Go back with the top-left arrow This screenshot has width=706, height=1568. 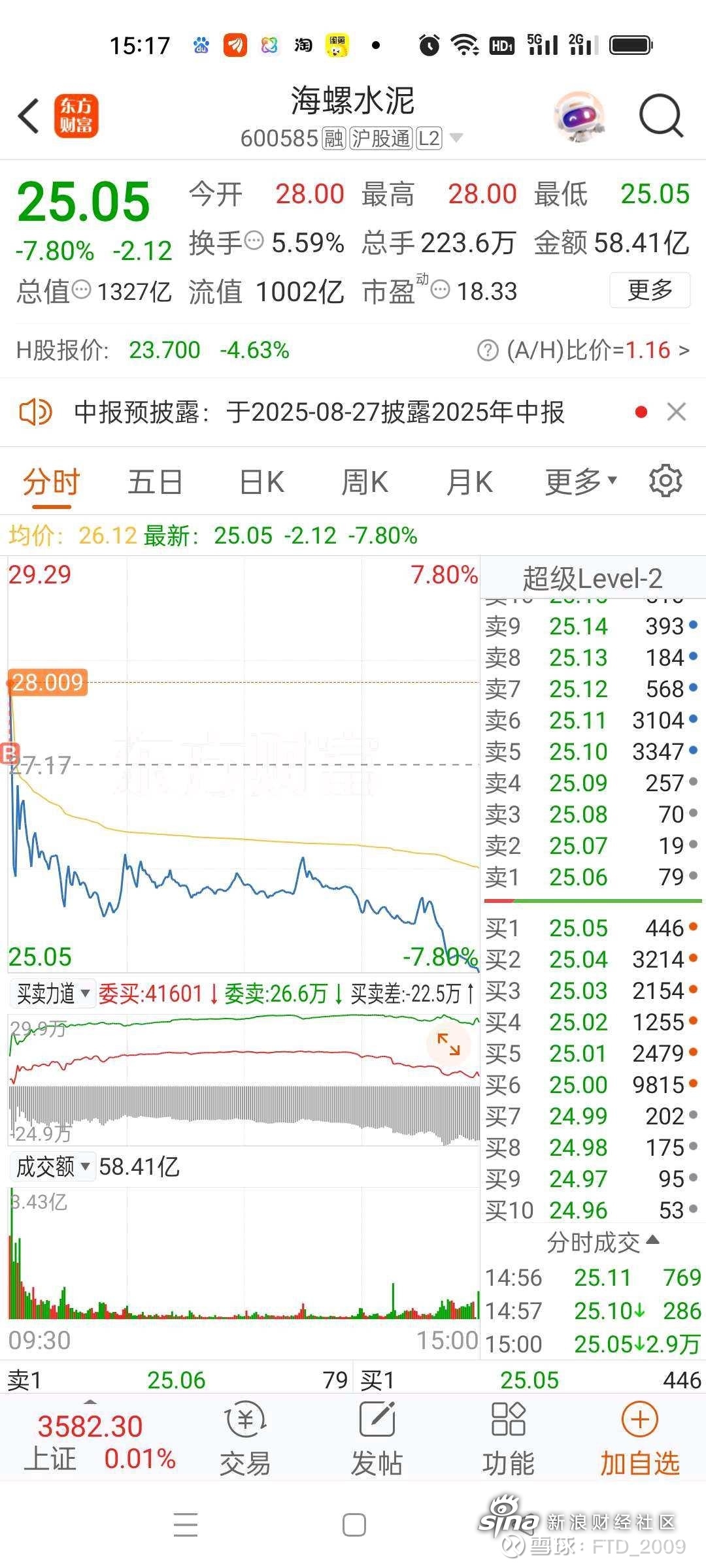[x=29, y=116]
